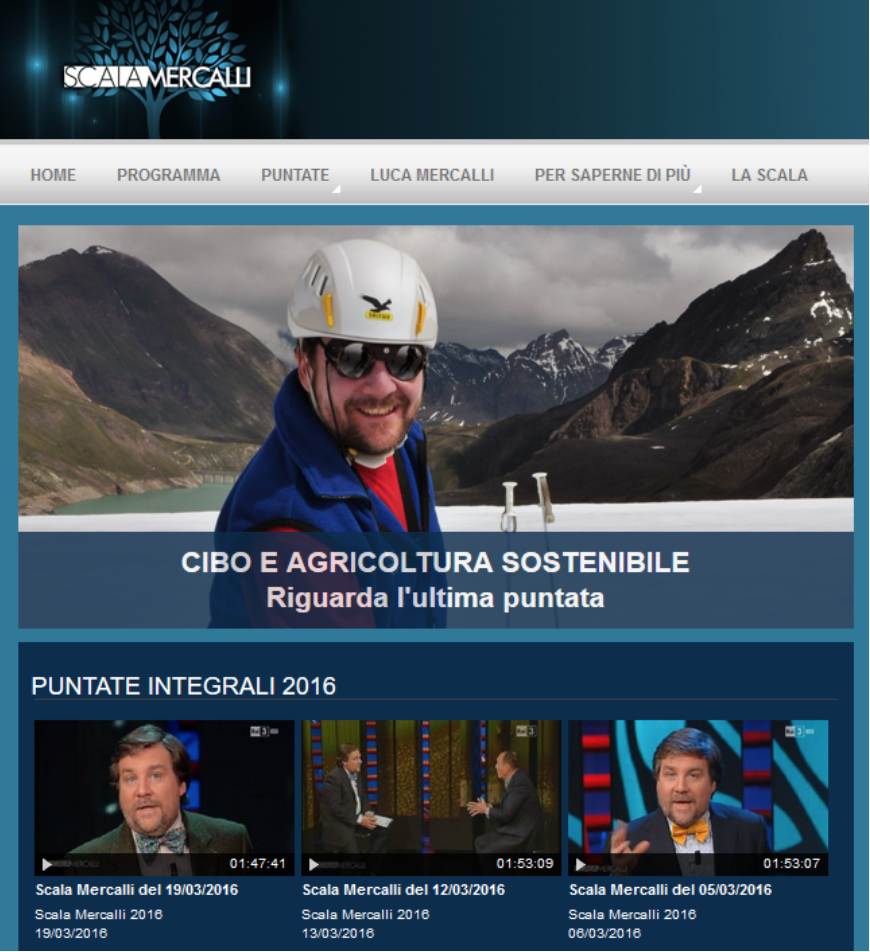Expand PER SAPERNE DI PIÙ menu
The width and height of the screenshot is (870, 952).
coord(612,175)
